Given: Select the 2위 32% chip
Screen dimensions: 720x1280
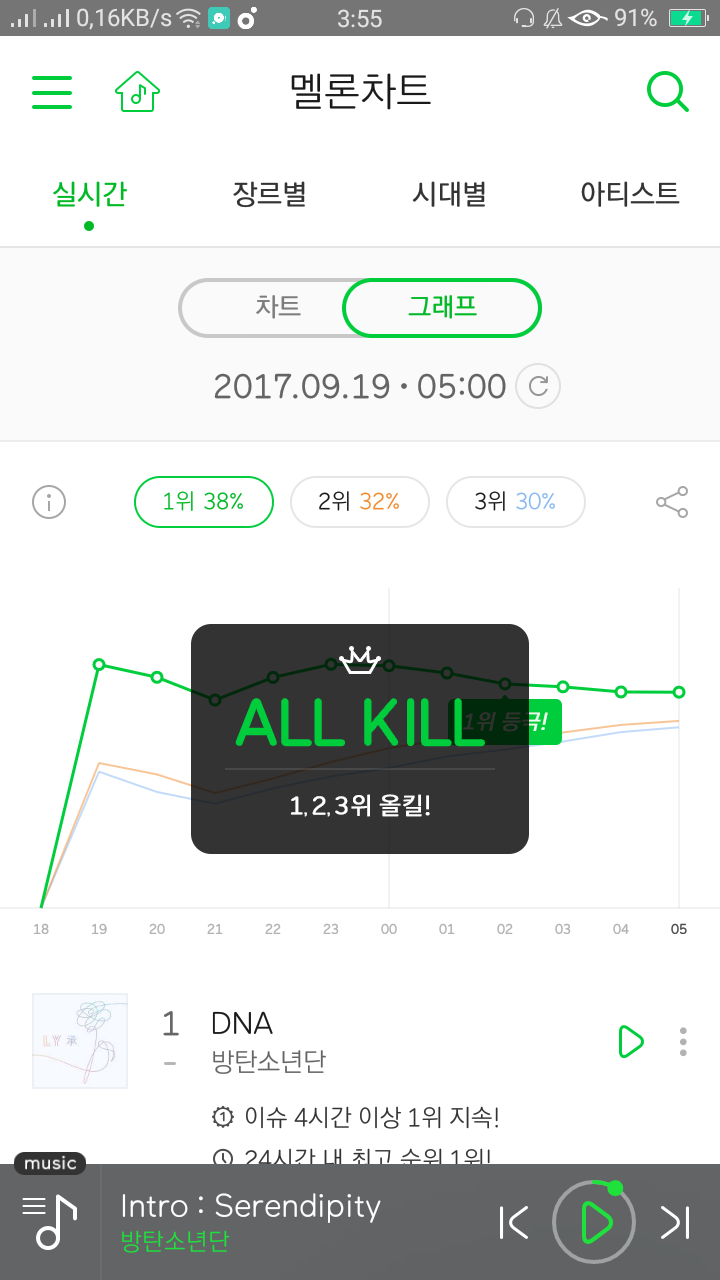Looking at the screenshot, I should tap(359, 502).
